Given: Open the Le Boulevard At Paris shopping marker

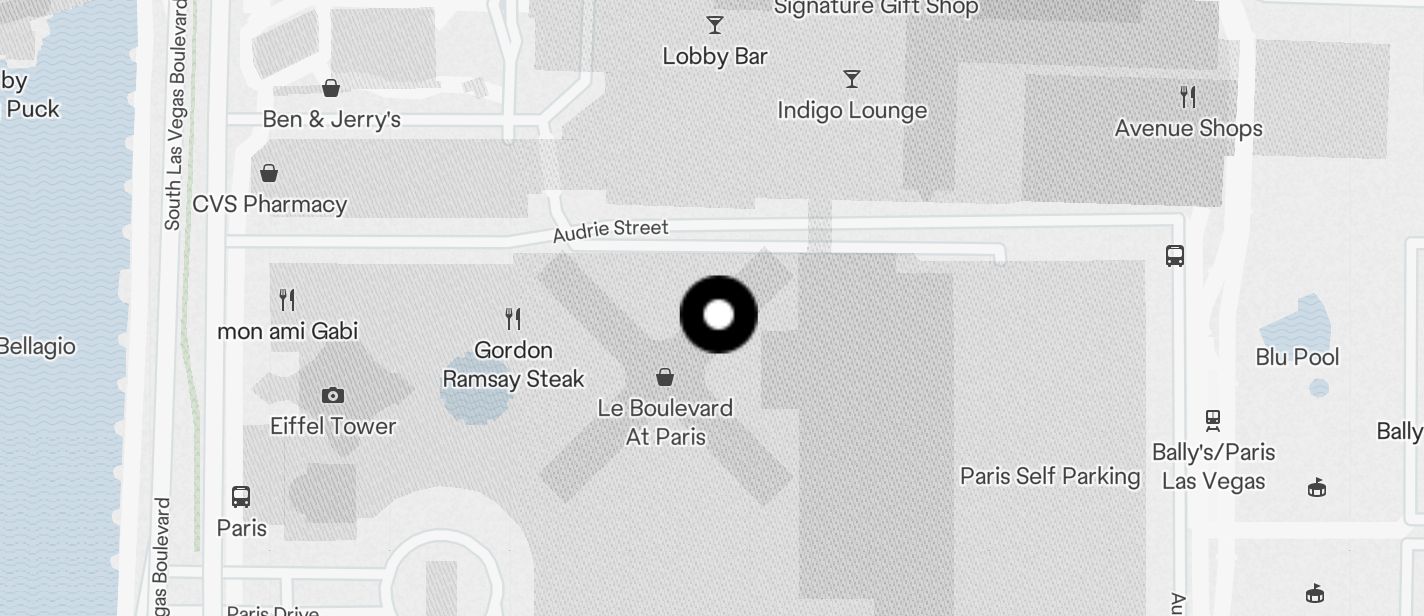Looking at the screenshot, I should [665, 377].
